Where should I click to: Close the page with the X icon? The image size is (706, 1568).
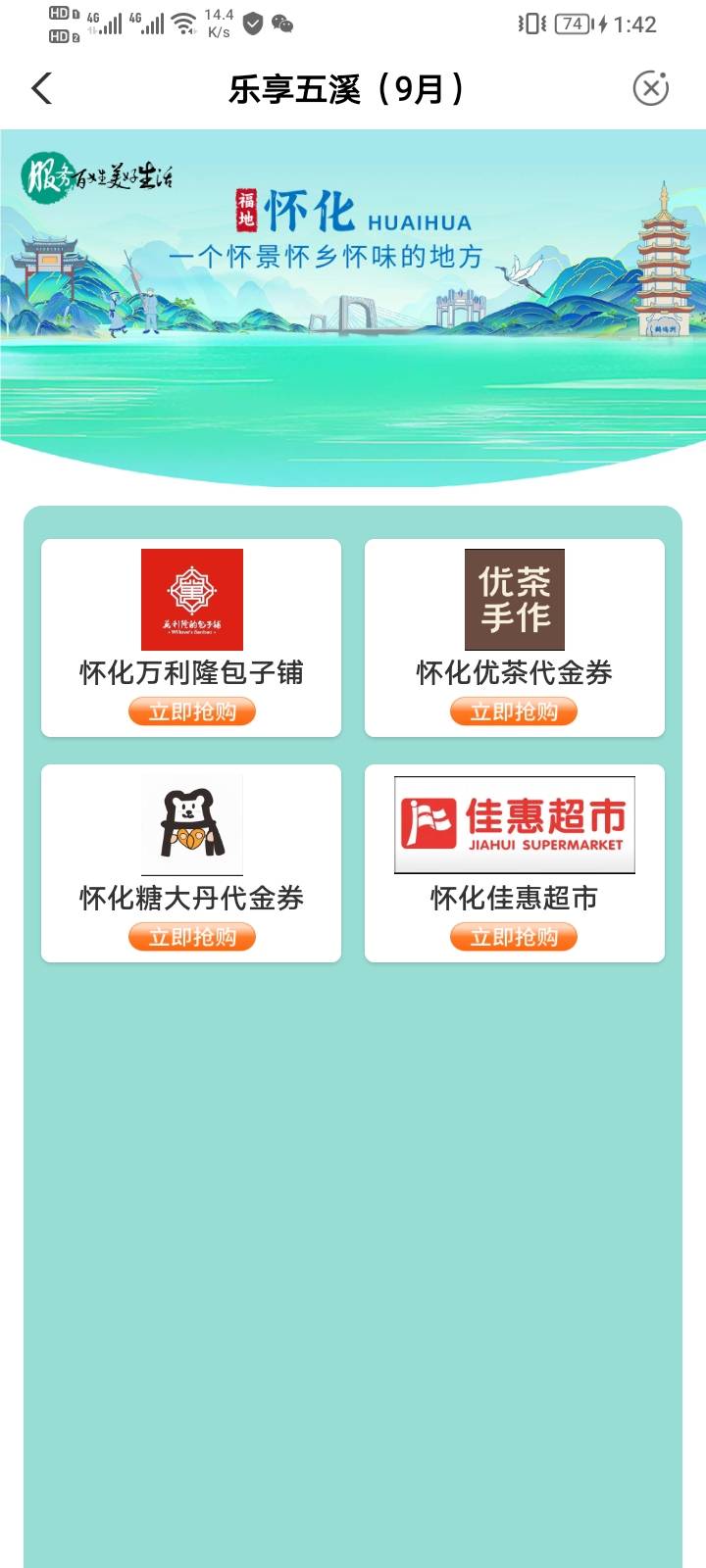pyautogui.click(x=650, y=88)
